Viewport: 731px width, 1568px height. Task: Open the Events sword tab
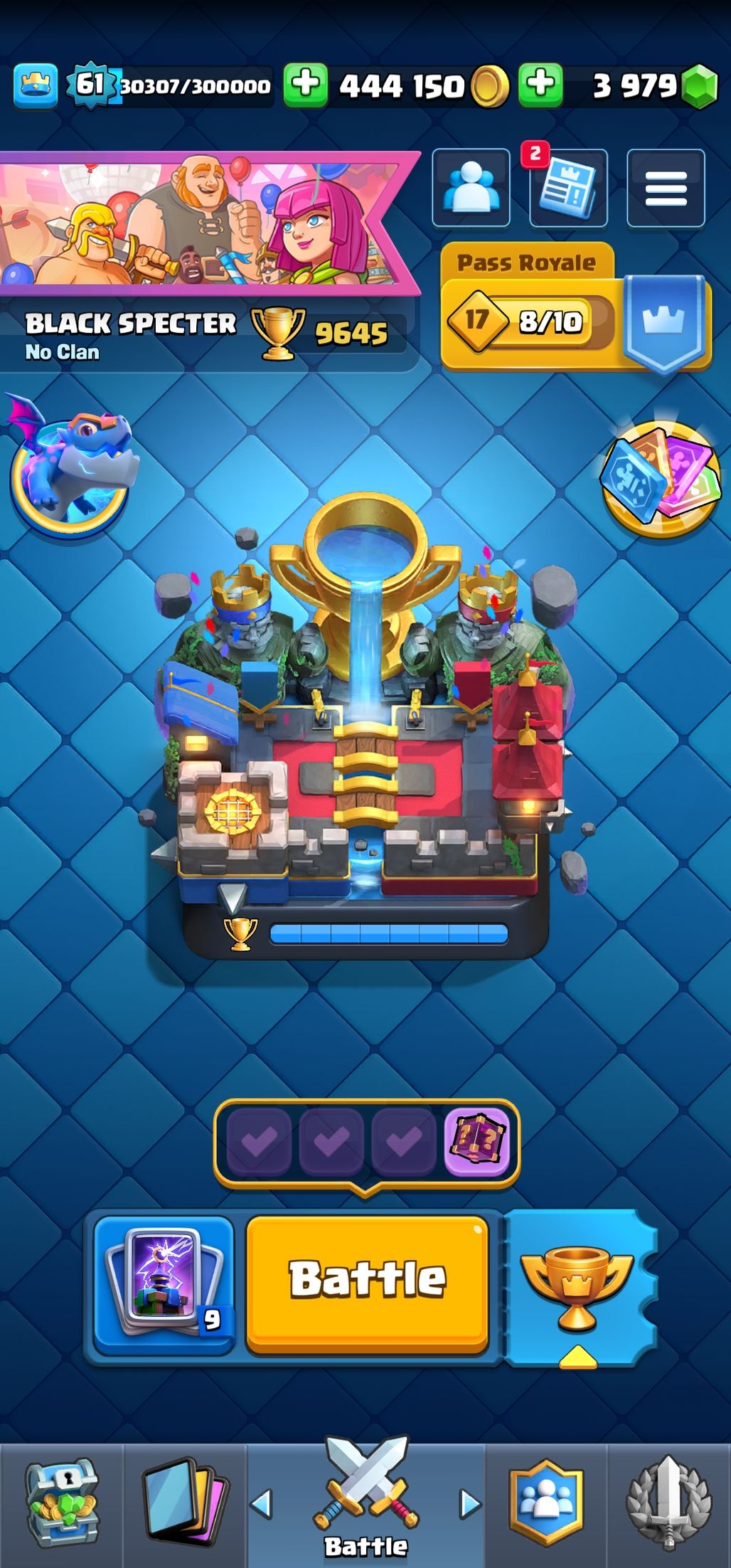tap(668, 1505)
